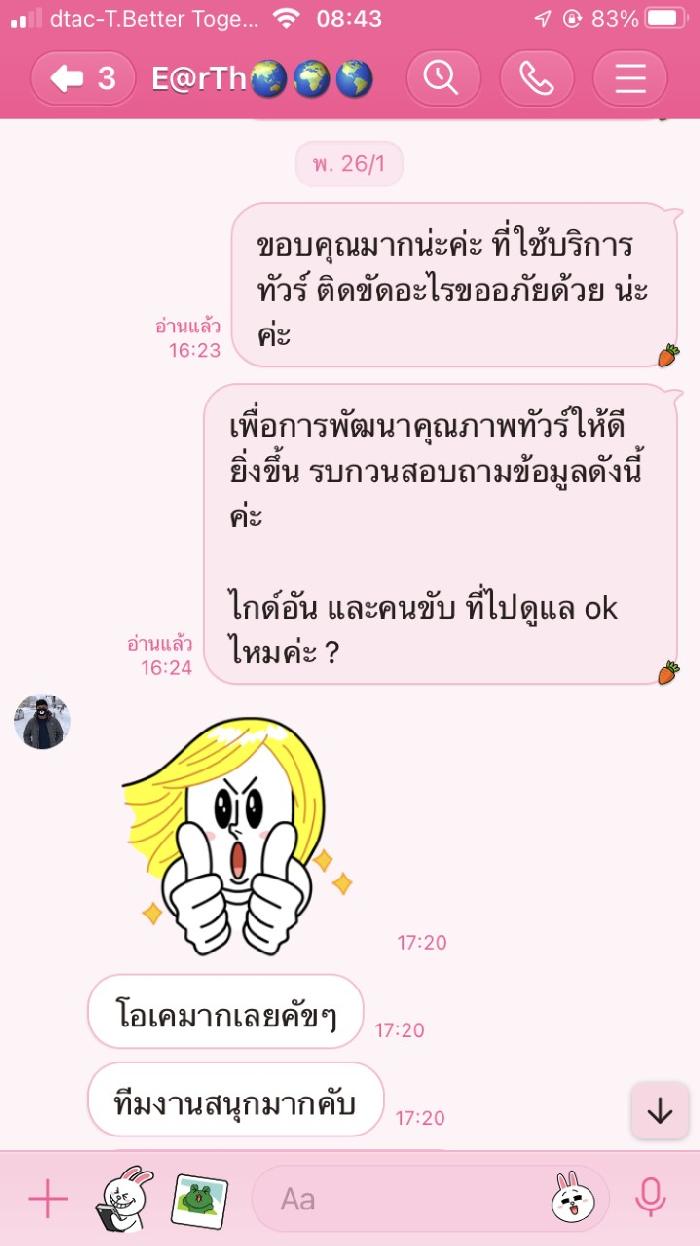Go back to the chat list

coord(83,79)
